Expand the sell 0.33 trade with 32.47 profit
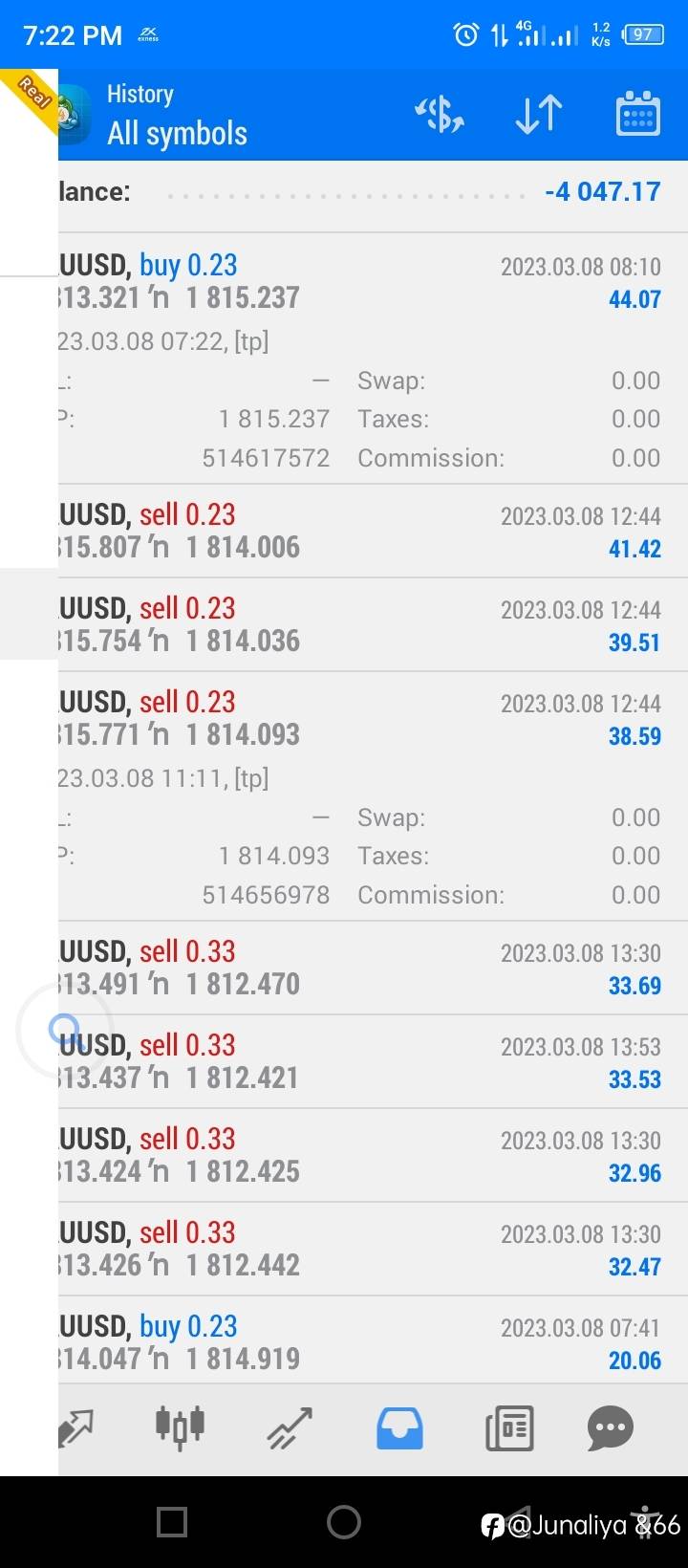The image size is (688, 1568). point(373,1249)
